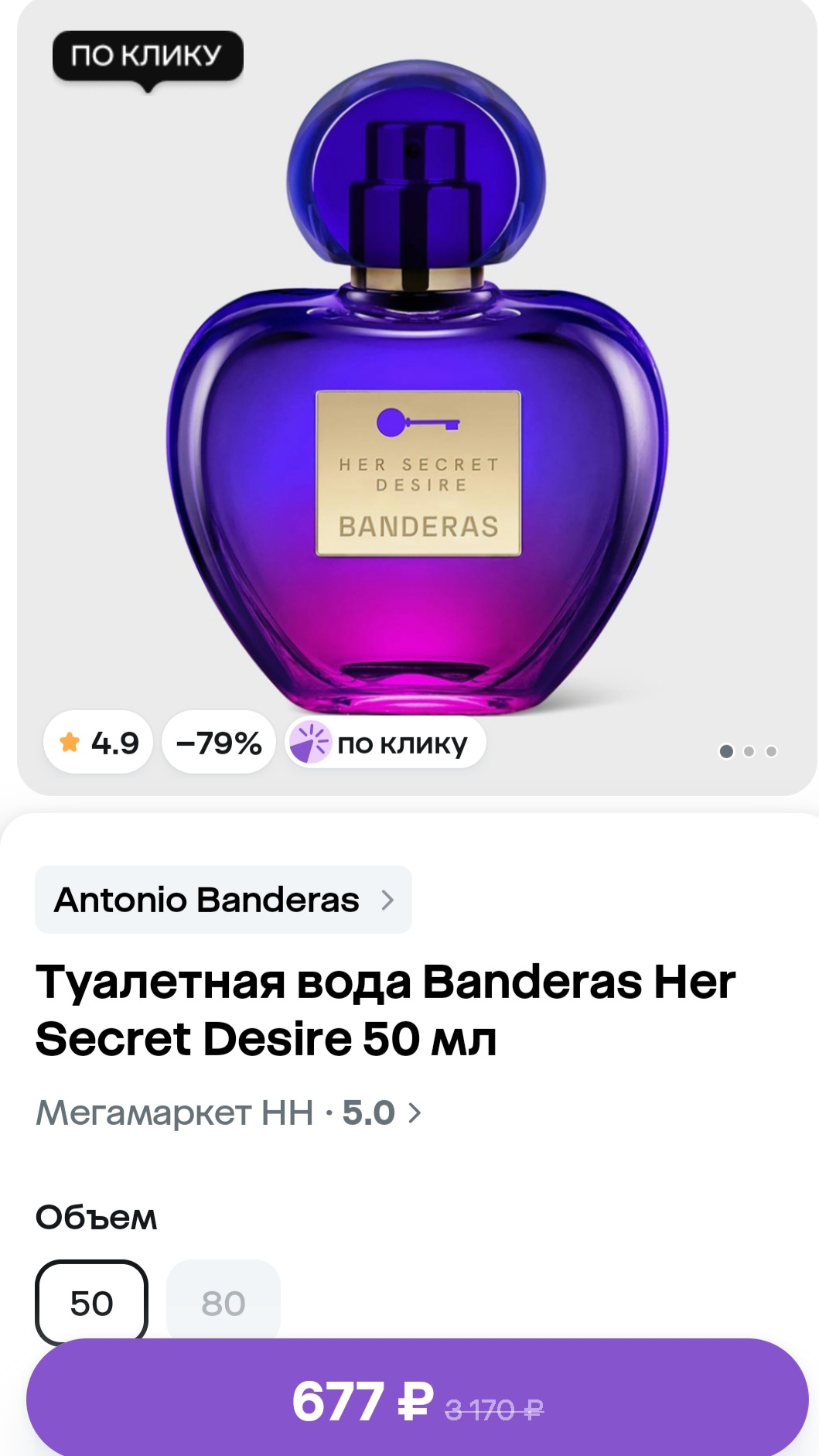819x1456 pixels.
Task: Tap the −79% discount badge
Action: click(219, 743)
